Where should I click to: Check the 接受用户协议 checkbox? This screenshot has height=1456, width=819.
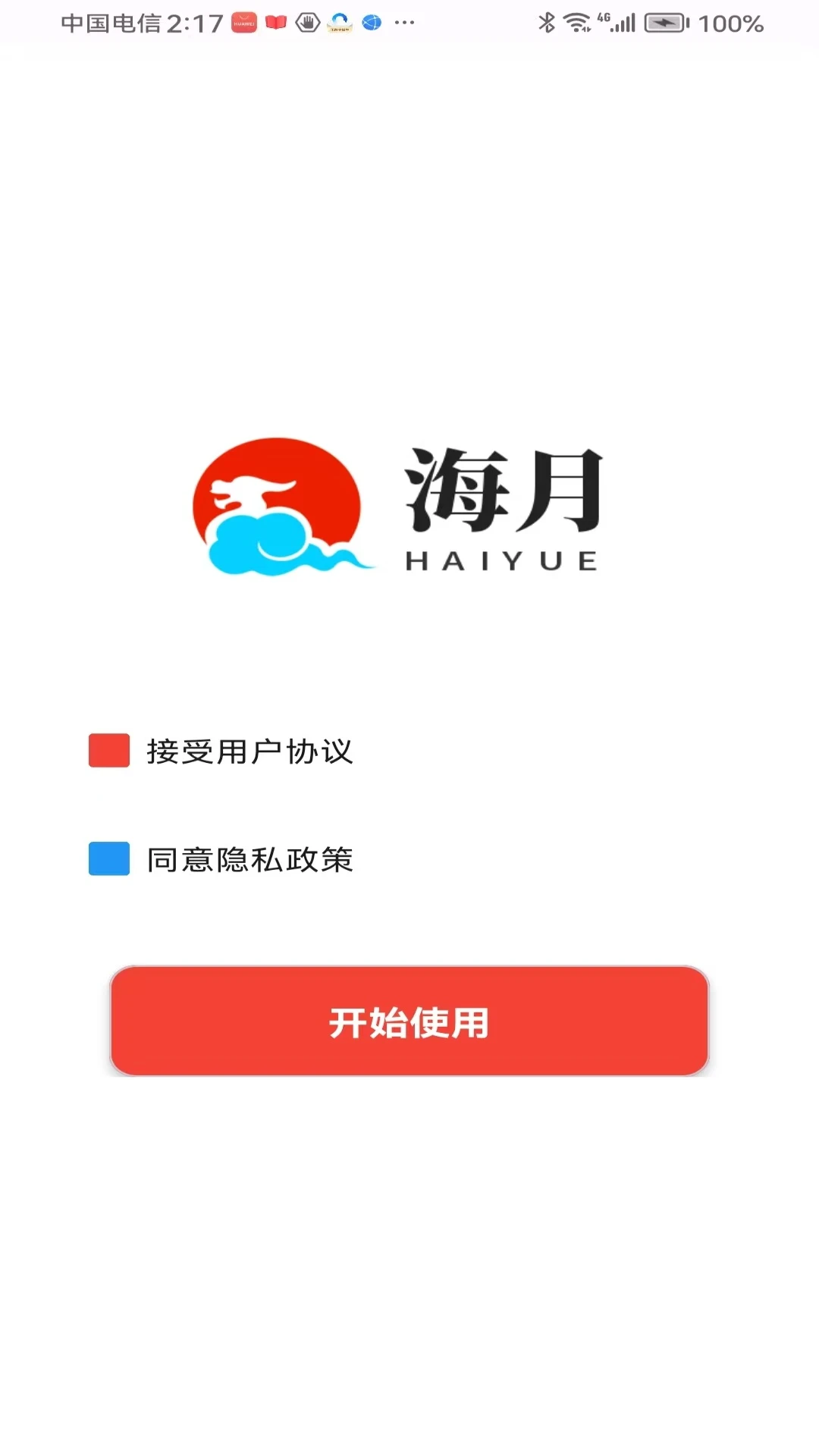109,751
